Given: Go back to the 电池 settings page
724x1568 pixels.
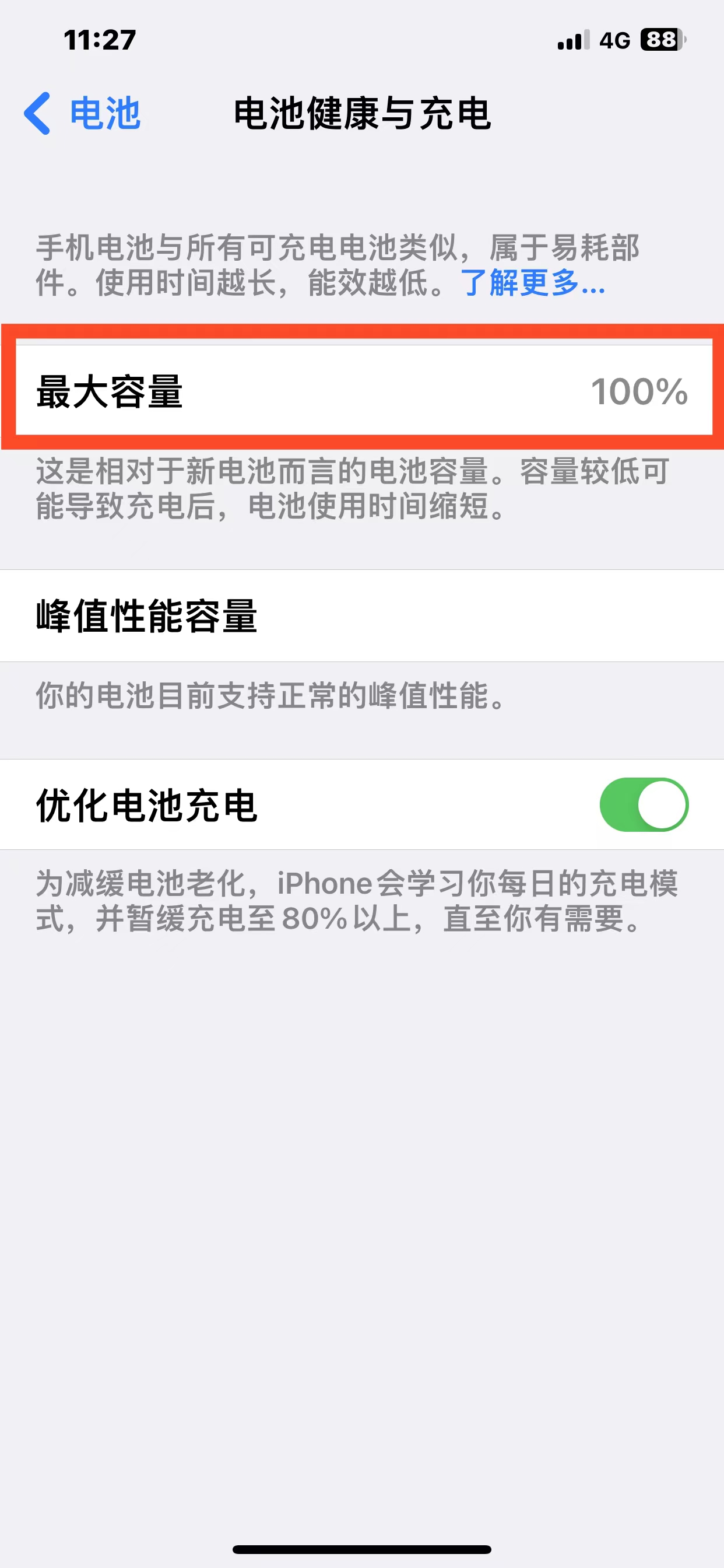Looking at the screenshot, I should (x=82, y=113).
